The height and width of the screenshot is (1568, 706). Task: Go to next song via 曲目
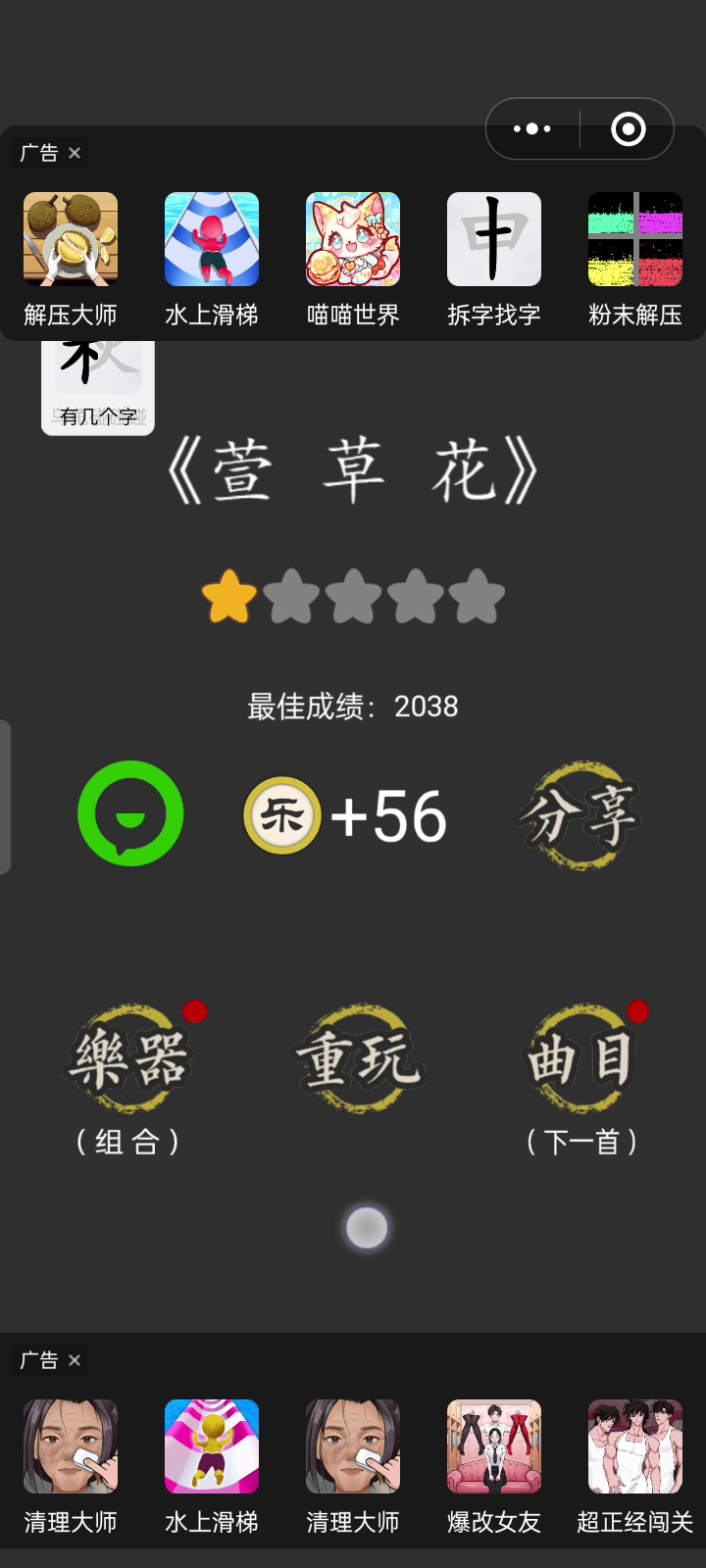tap(581, 1060)
